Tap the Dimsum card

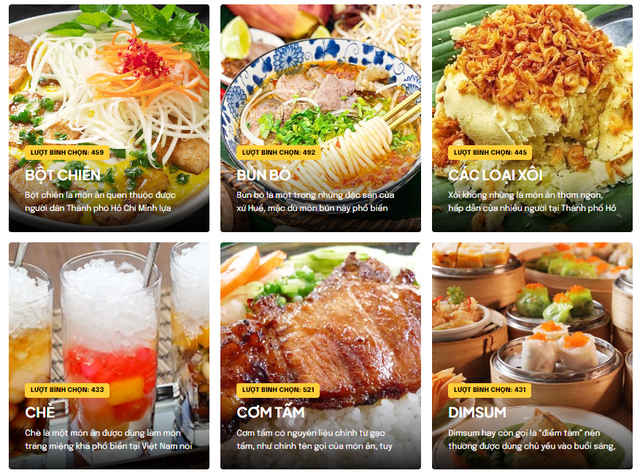[532, 355]
